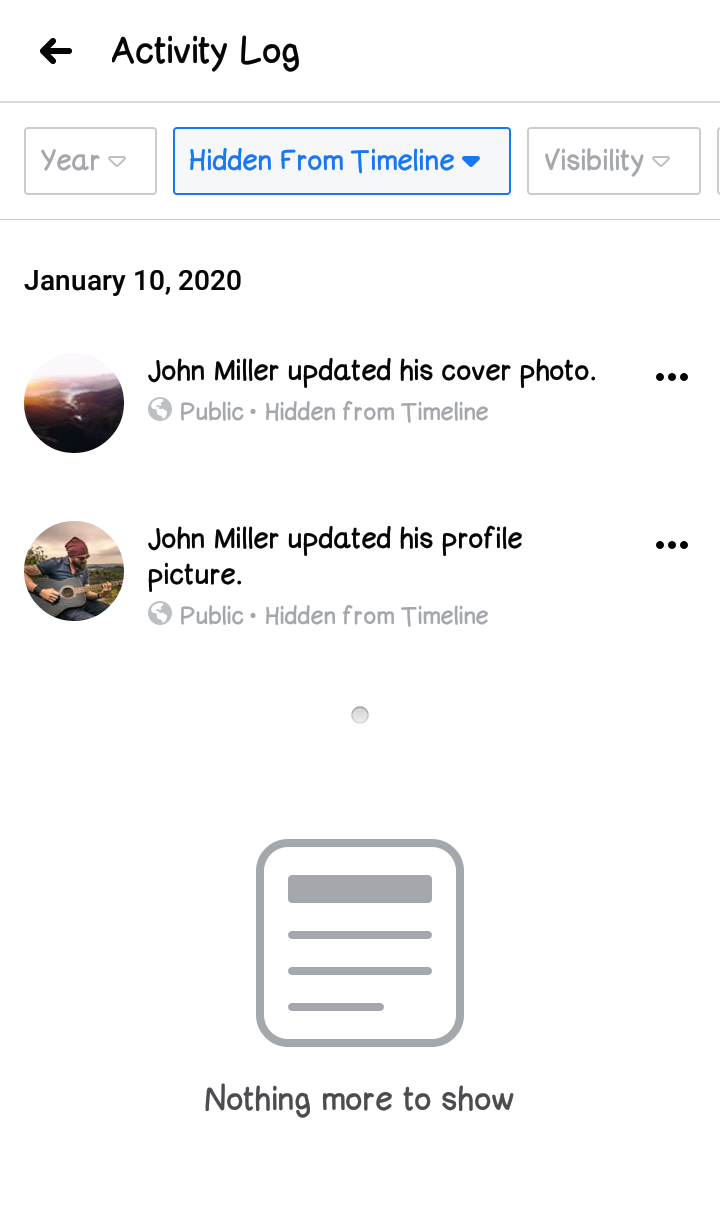The height and width of the screenshot is (1229, 720).
Task: View the cover photo update entry
Action: point(371,372)
